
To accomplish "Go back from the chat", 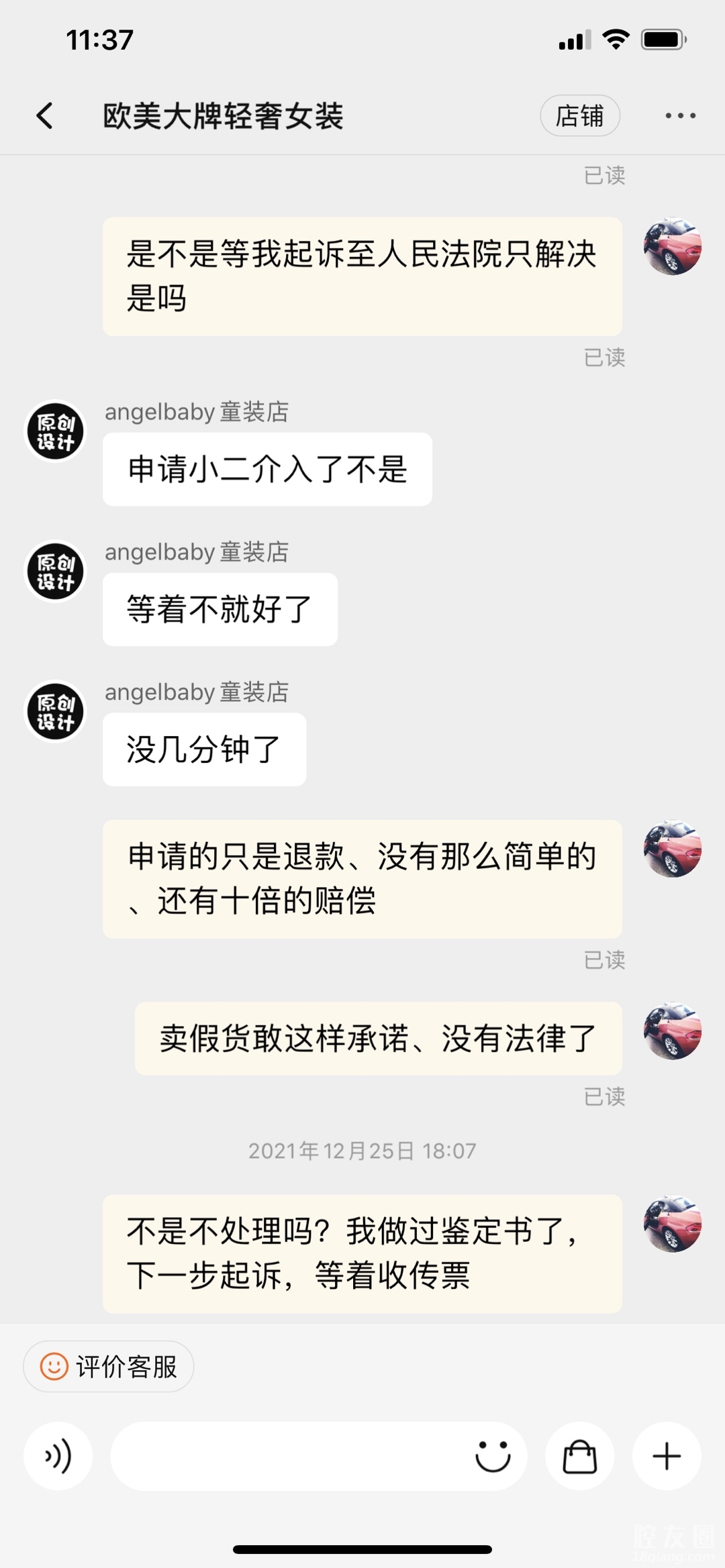I will tap(45, 116).
